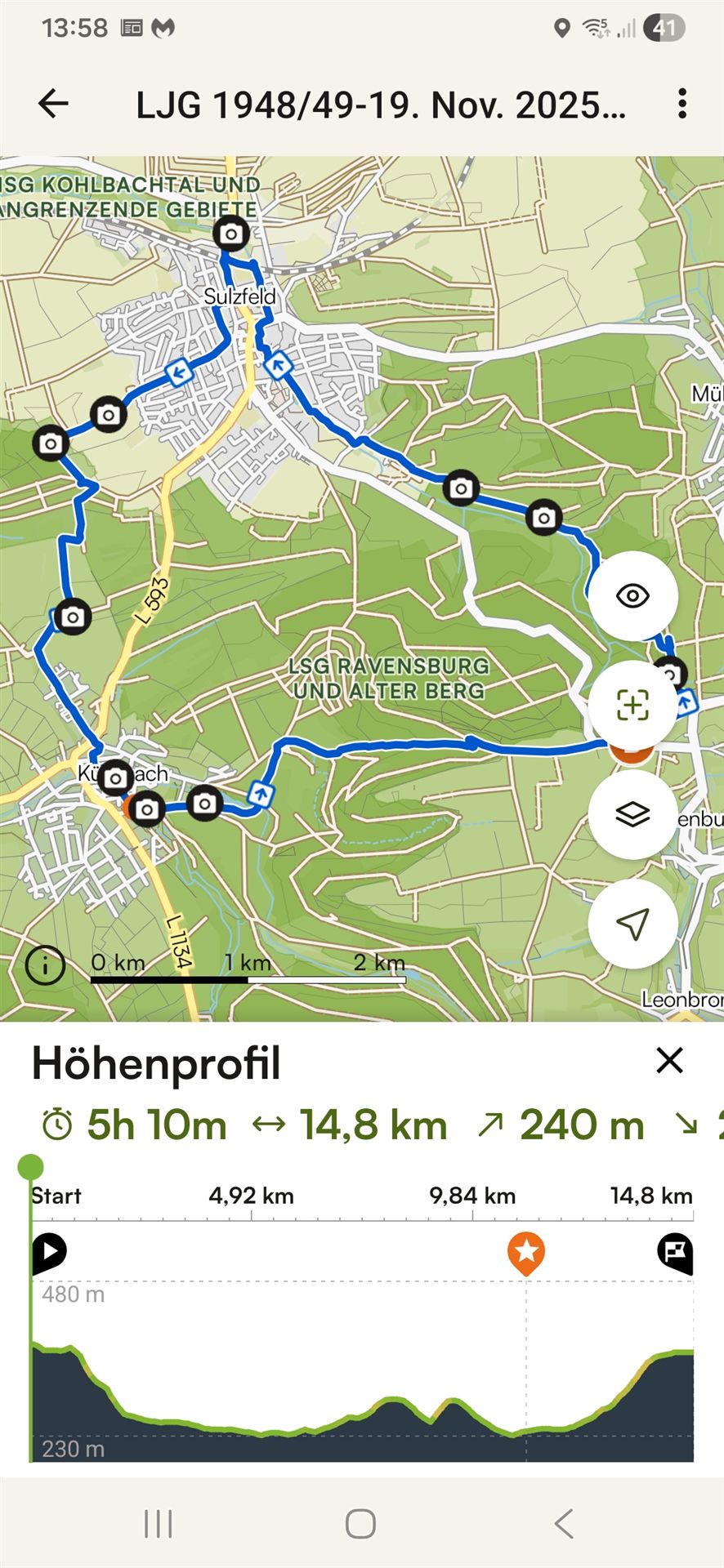Close the Höhenprofil panel

[669, 1061]
